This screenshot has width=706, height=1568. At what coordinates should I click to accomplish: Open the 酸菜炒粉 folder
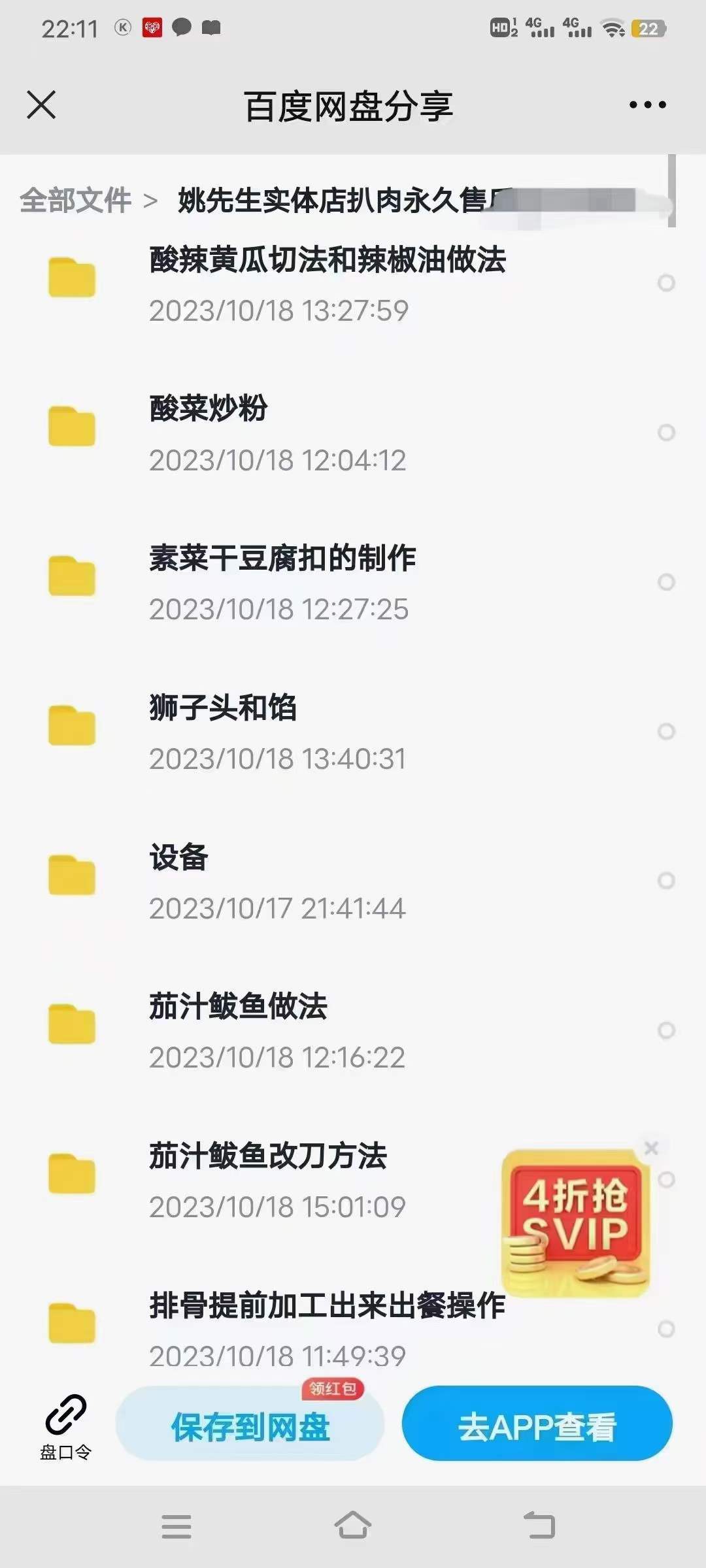point(209,431)
